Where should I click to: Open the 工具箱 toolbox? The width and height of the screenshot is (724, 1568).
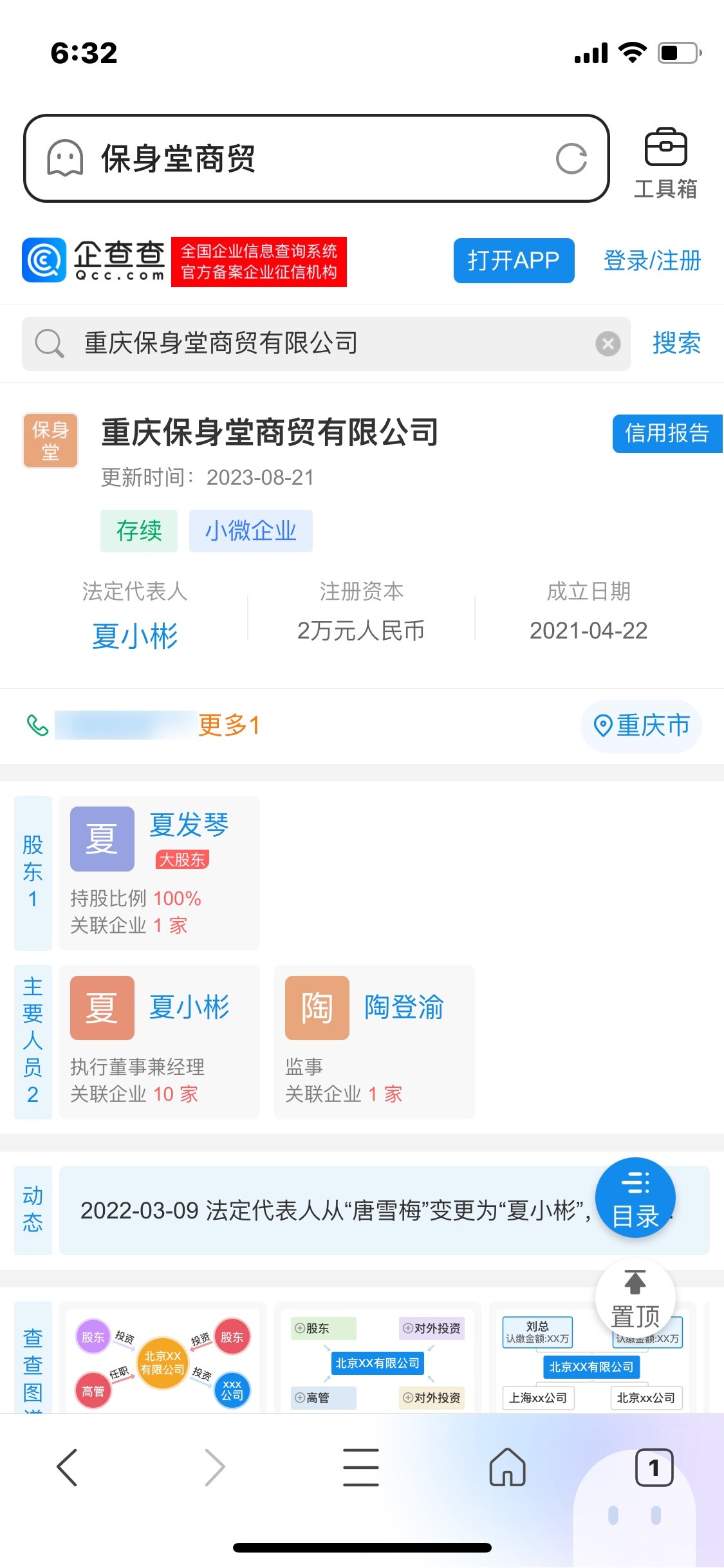point(666,163)
